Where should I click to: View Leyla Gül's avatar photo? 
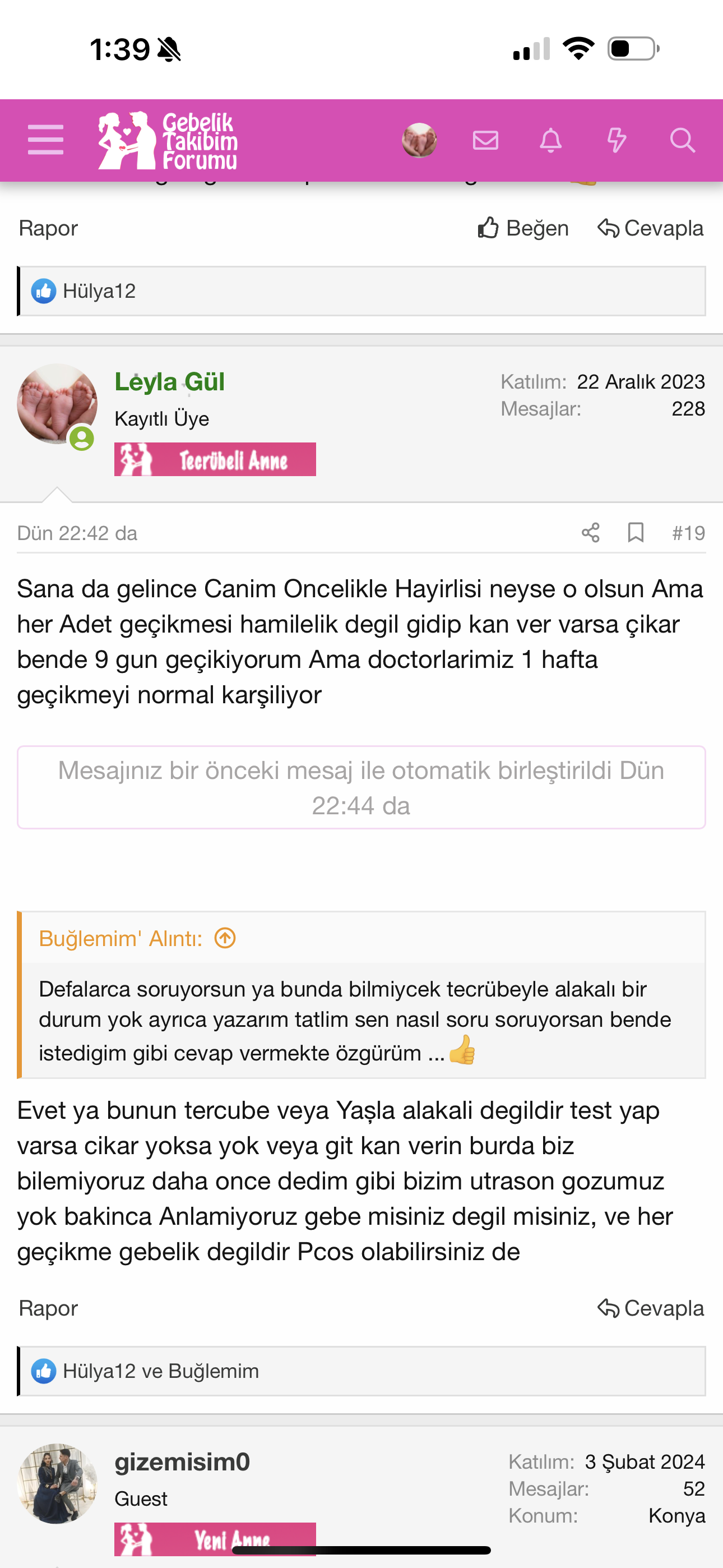coord(57,404)
